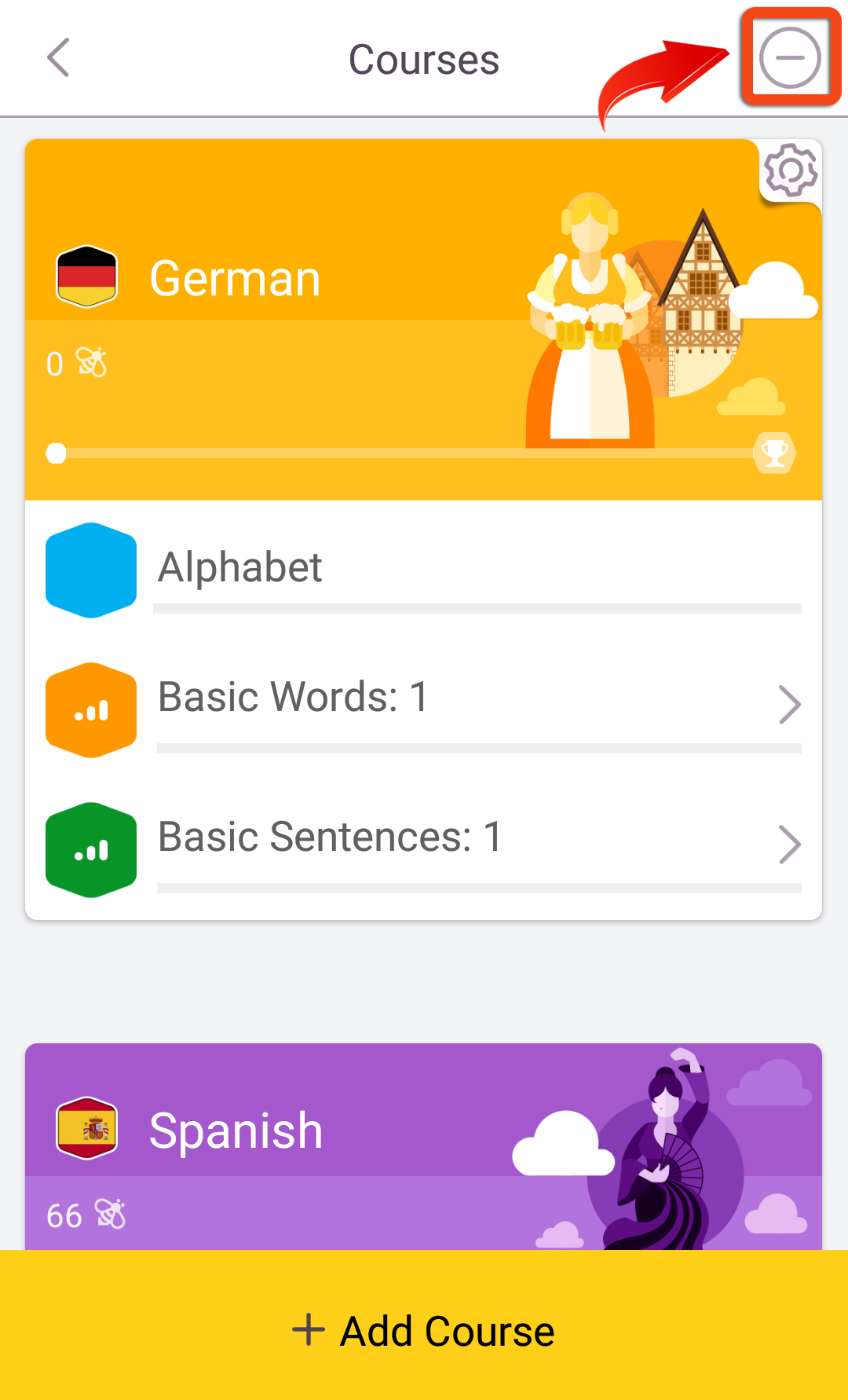The image size is (848, 1400).
Task: Select the Spanish course card
Action: pos(423,1146)
